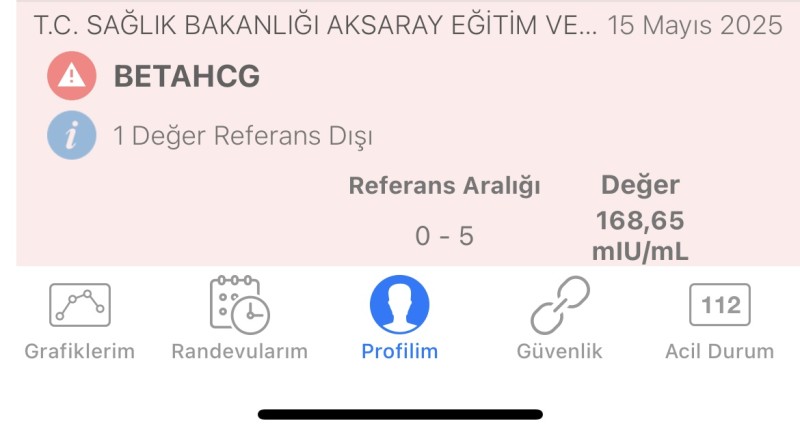Open the Grafiklerim tab
Screen dimensions: 800x436
80,318
